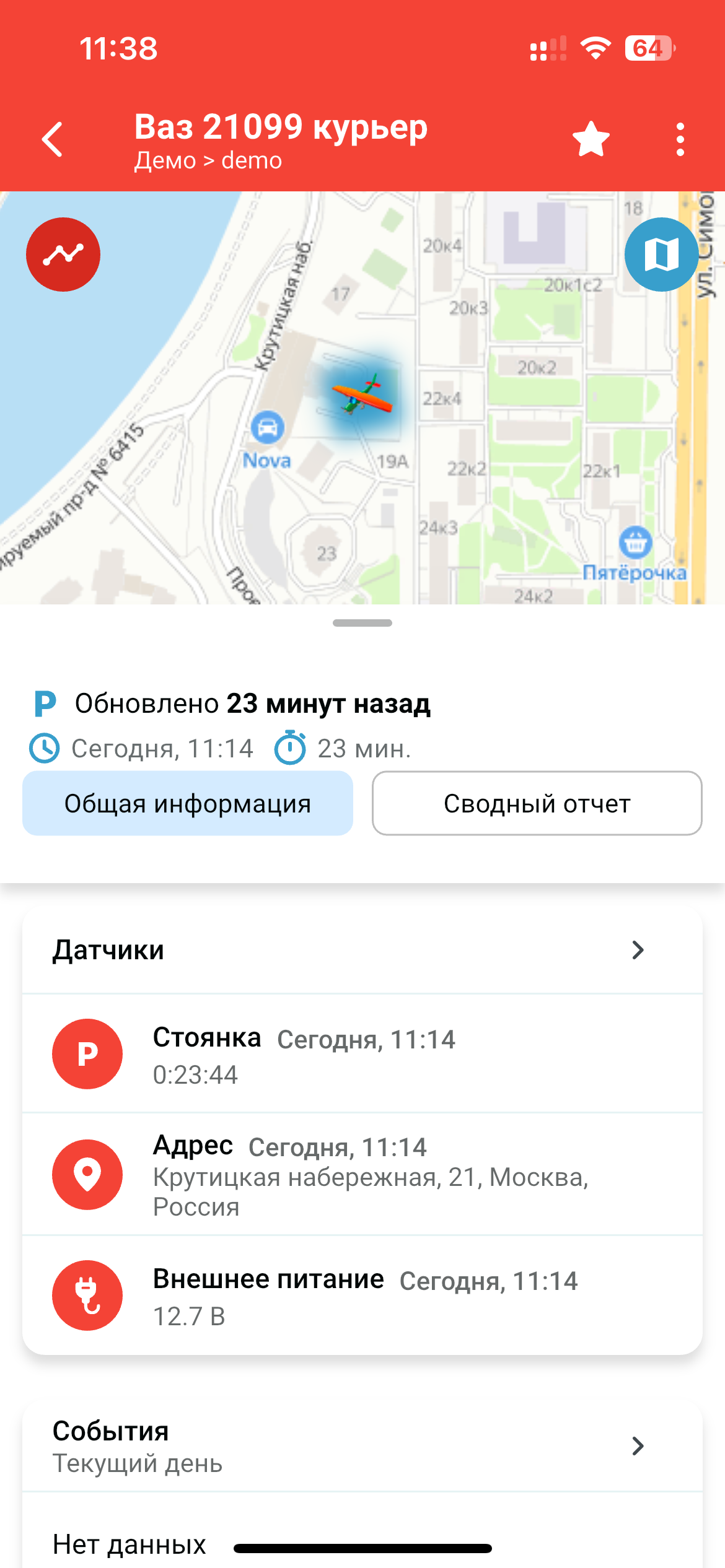Toggle the favorite star for this vehicle
The image size is (725, 1568).
[591, 139]
